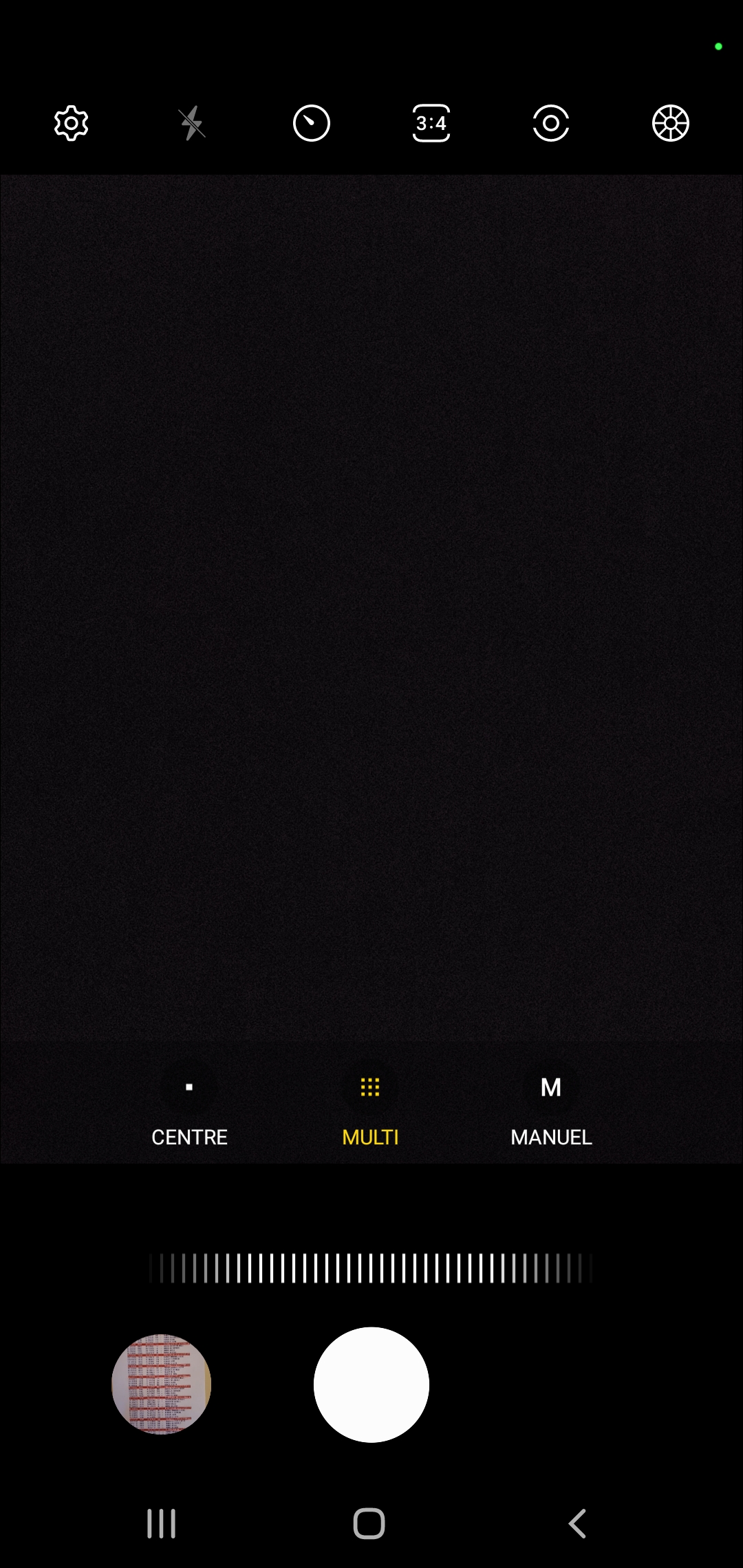Viewport: 743px width, 1568px height.
Task: Open the metering mode icon
Action: tap(551, 124)
